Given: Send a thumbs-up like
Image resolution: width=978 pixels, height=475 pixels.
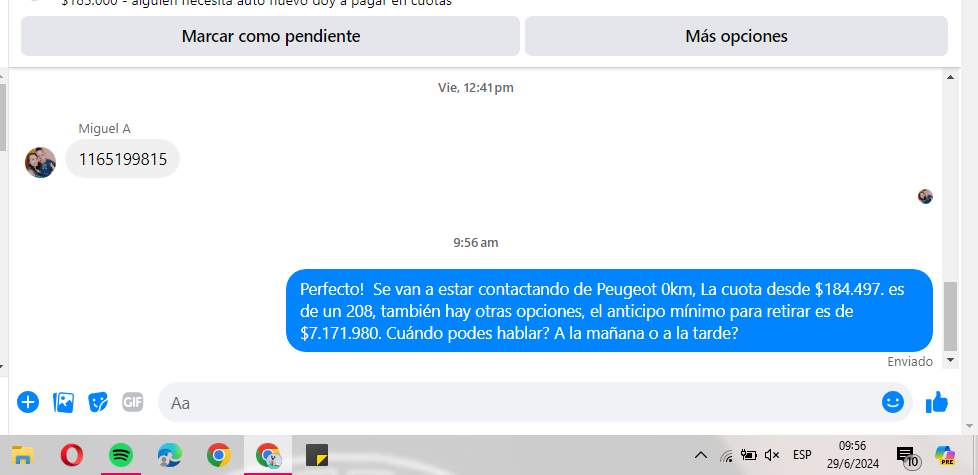Looking at the screenshot, I should [x=937, y=402].
